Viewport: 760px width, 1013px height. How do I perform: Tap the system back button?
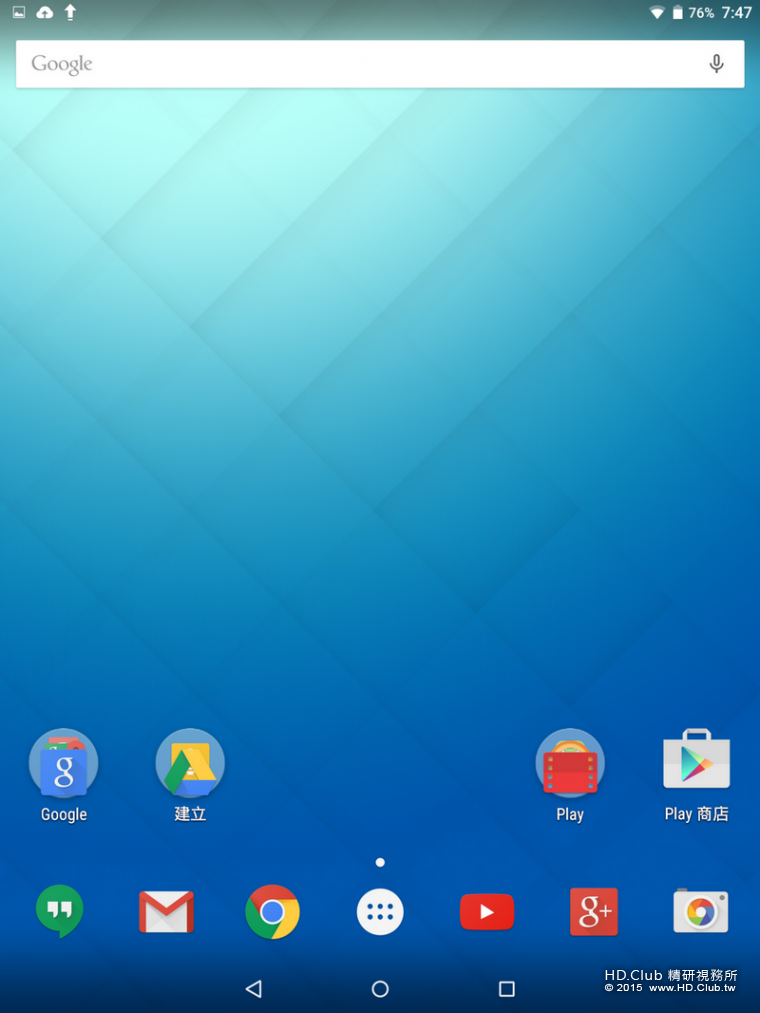(x=253, y=989)
